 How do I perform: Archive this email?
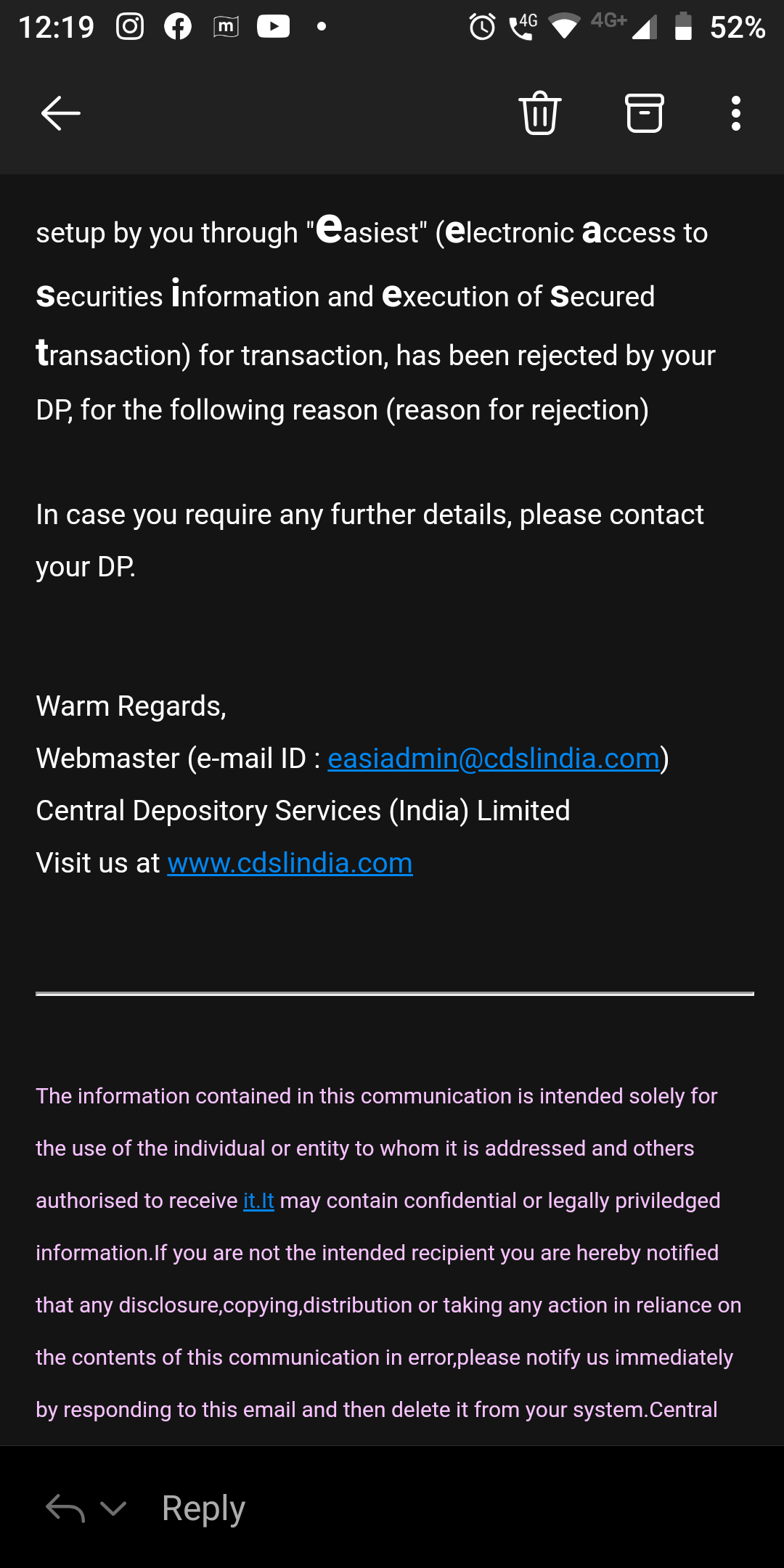click(645, 113)
